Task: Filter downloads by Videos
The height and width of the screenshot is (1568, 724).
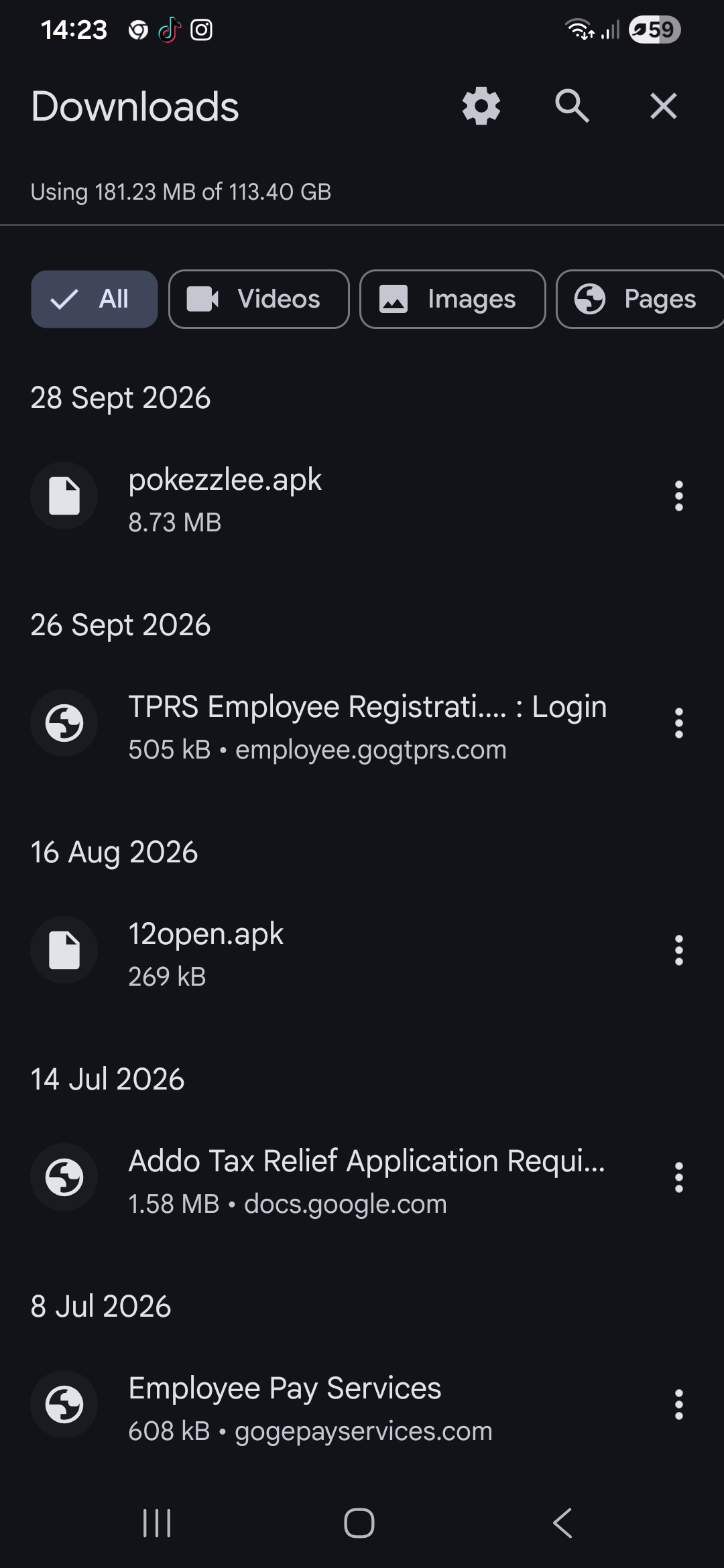Action: (259, 299)
